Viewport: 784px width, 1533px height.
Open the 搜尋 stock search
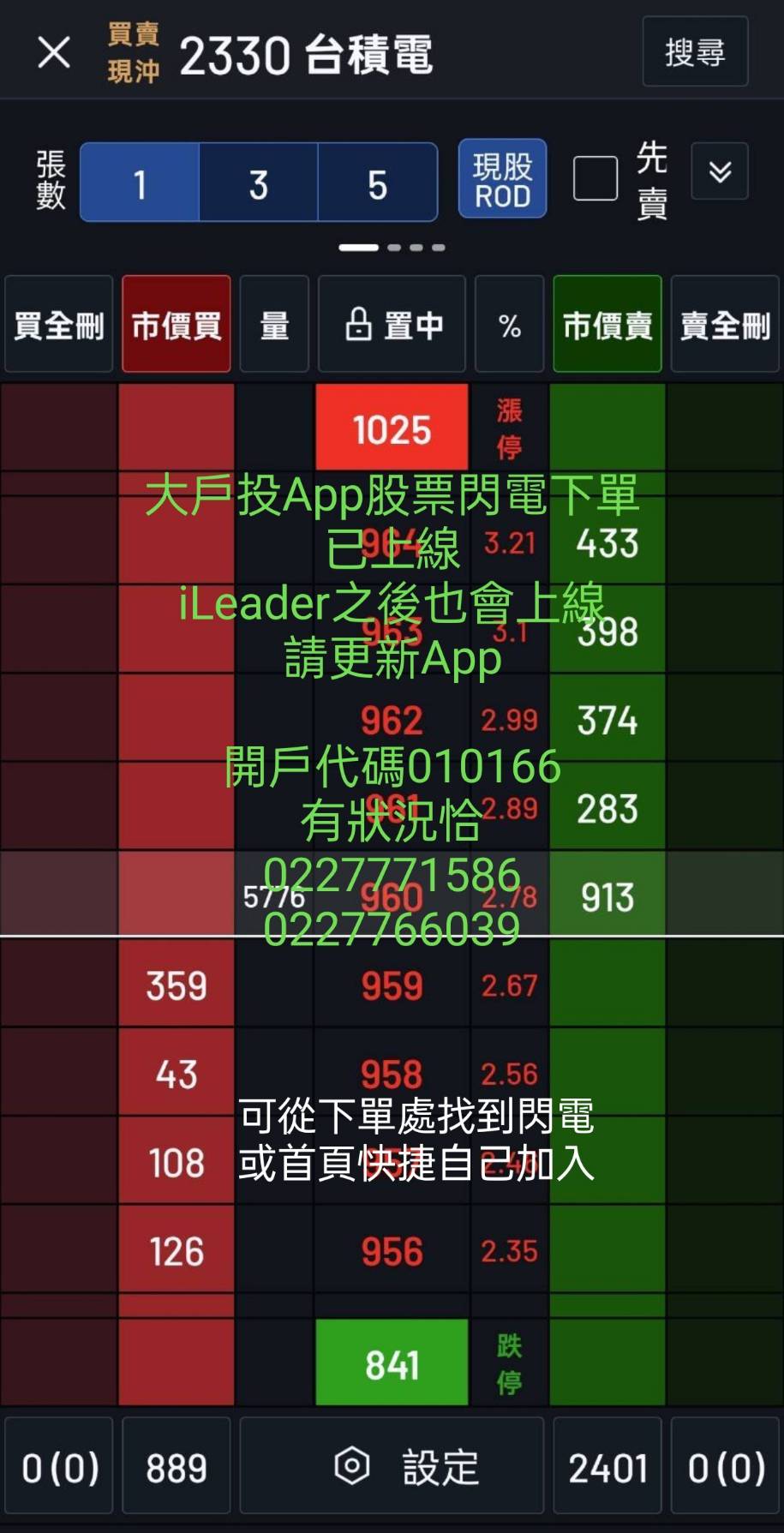(695, 52)
